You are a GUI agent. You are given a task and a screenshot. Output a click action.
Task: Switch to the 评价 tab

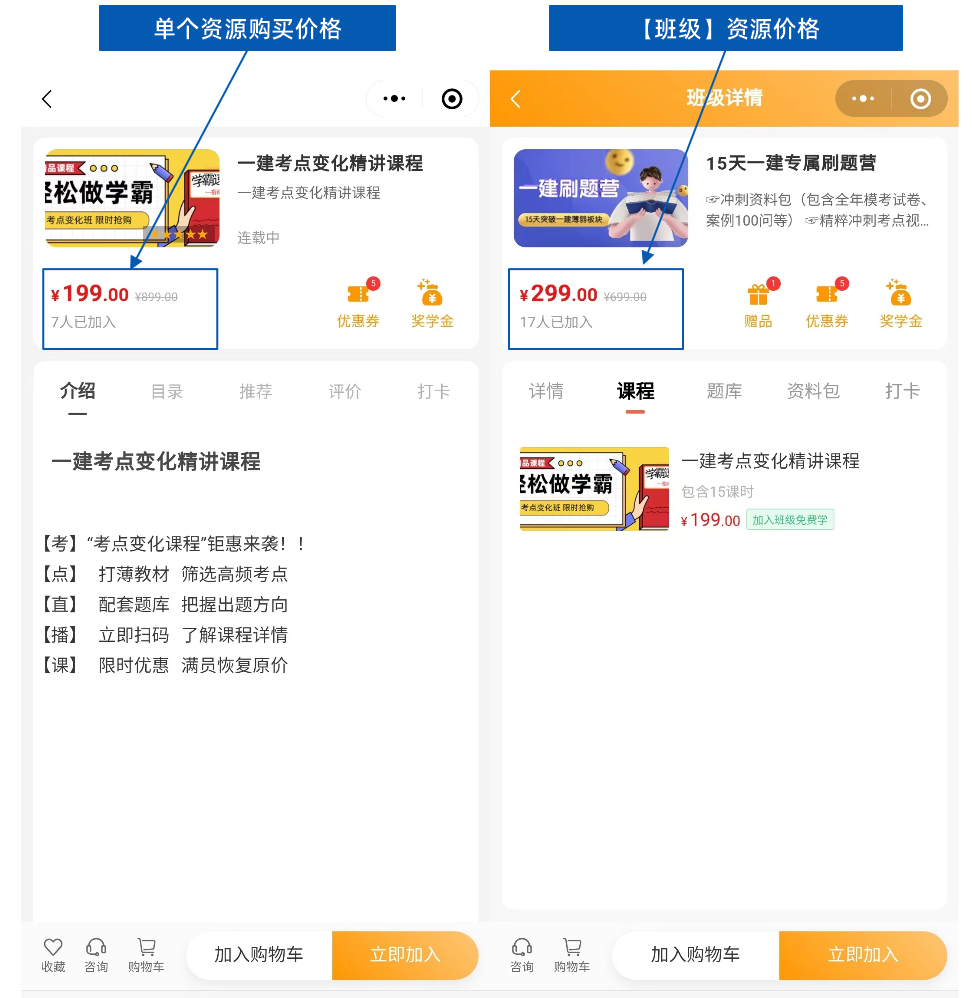pos(344,392)
